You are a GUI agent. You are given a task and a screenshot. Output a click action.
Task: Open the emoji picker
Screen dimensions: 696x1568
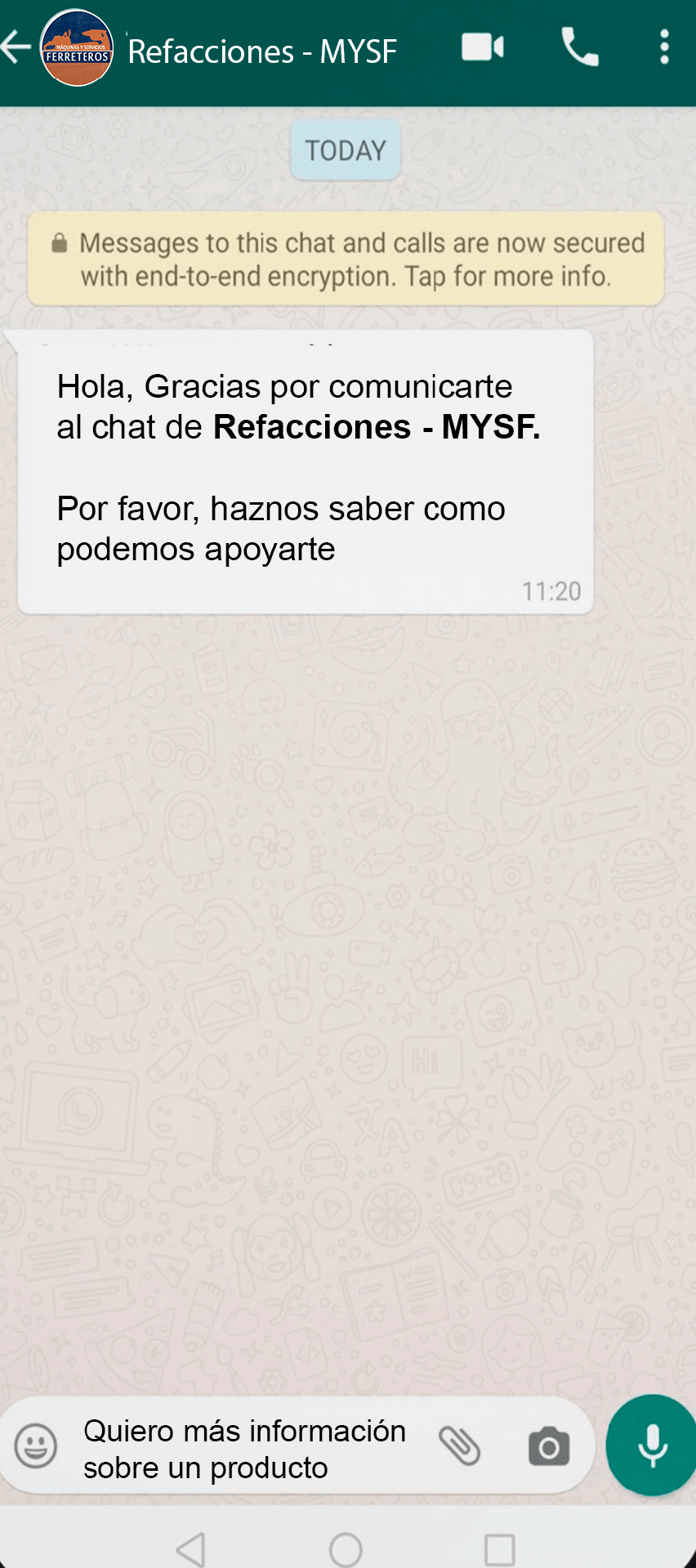(x=36, y=1446)
